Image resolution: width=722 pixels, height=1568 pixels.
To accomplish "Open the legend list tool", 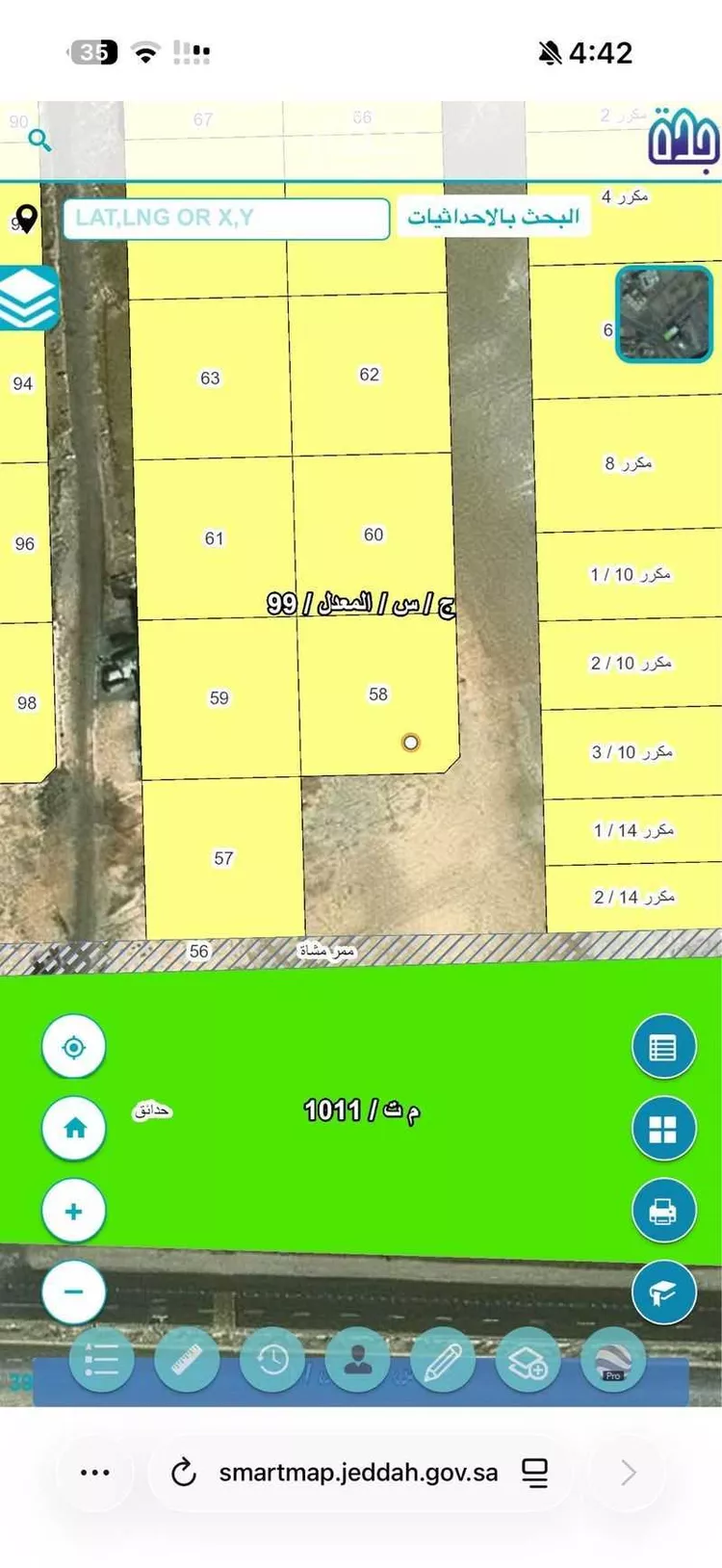I will tap(102, 1360).
